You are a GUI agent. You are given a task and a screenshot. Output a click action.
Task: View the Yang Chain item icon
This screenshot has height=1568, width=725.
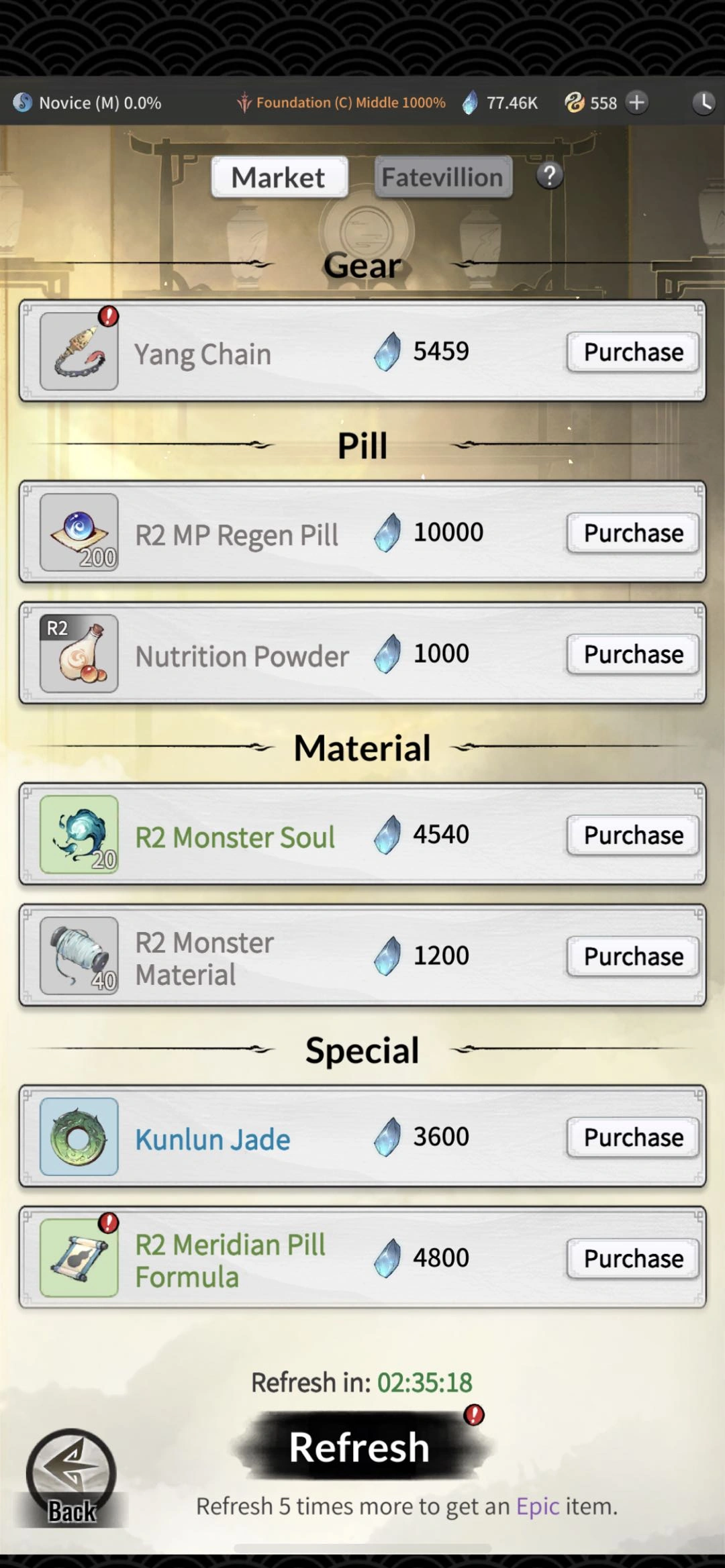point(79,352)
